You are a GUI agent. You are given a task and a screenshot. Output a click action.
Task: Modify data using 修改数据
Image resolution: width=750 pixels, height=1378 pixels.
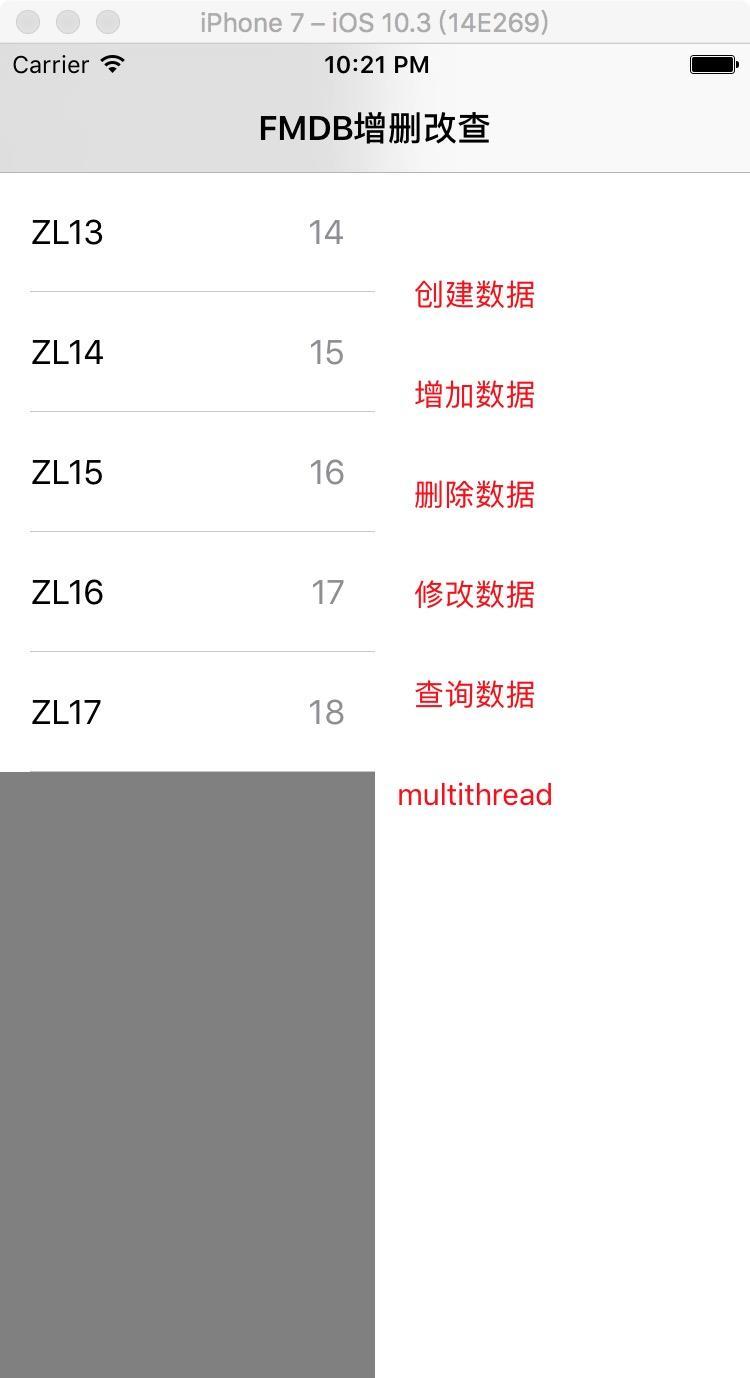pos(474,594)
